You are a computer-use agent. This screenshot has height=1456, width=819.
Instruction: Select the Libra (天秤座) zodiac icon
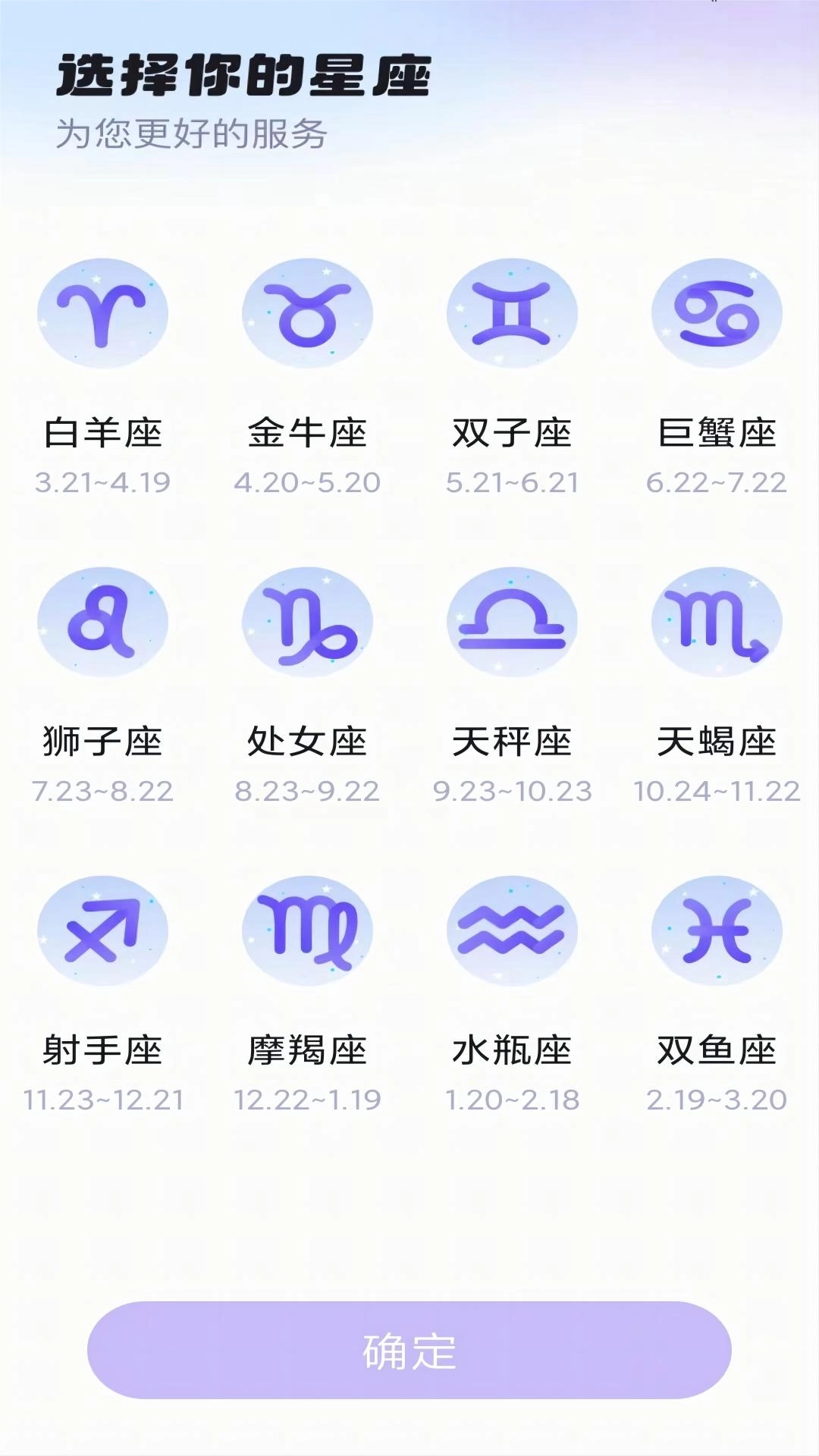512,622
